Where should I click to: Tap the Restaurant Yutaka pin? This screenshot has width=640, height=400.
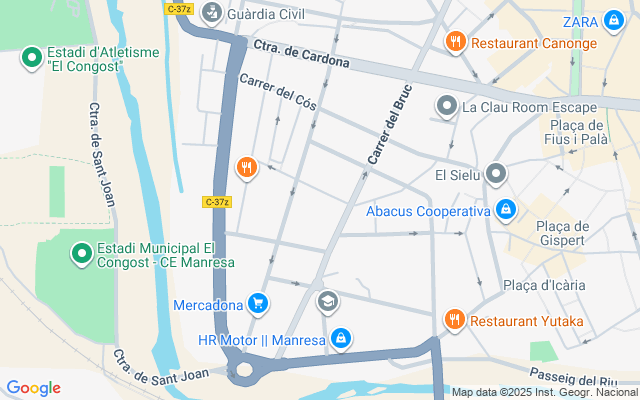pyautogui.click(x=455, y=320)
